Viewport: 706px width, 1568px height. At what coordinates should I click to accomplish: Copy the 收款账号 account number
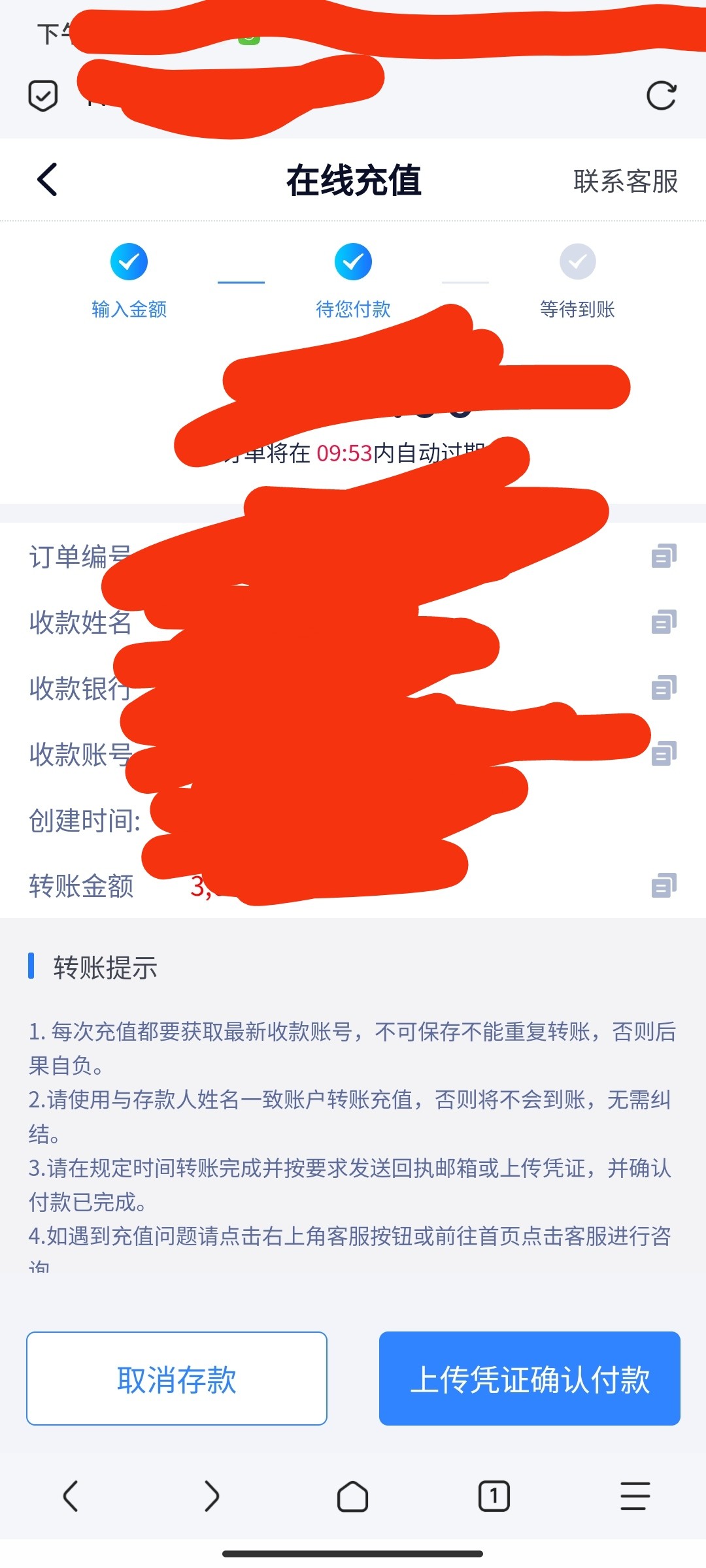664,753
